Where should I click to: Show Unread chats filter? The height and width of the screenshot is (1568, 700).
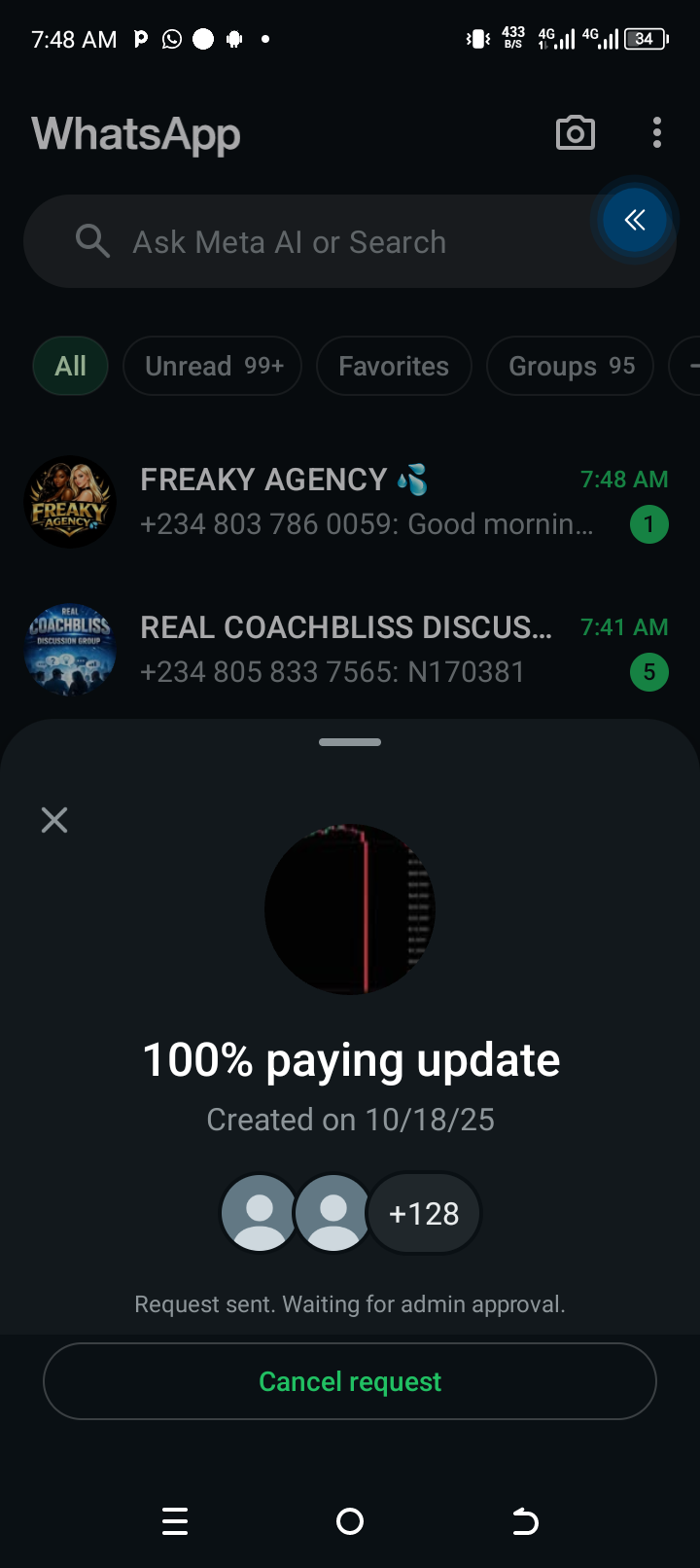pyautogui.click(x=213, y=367)
